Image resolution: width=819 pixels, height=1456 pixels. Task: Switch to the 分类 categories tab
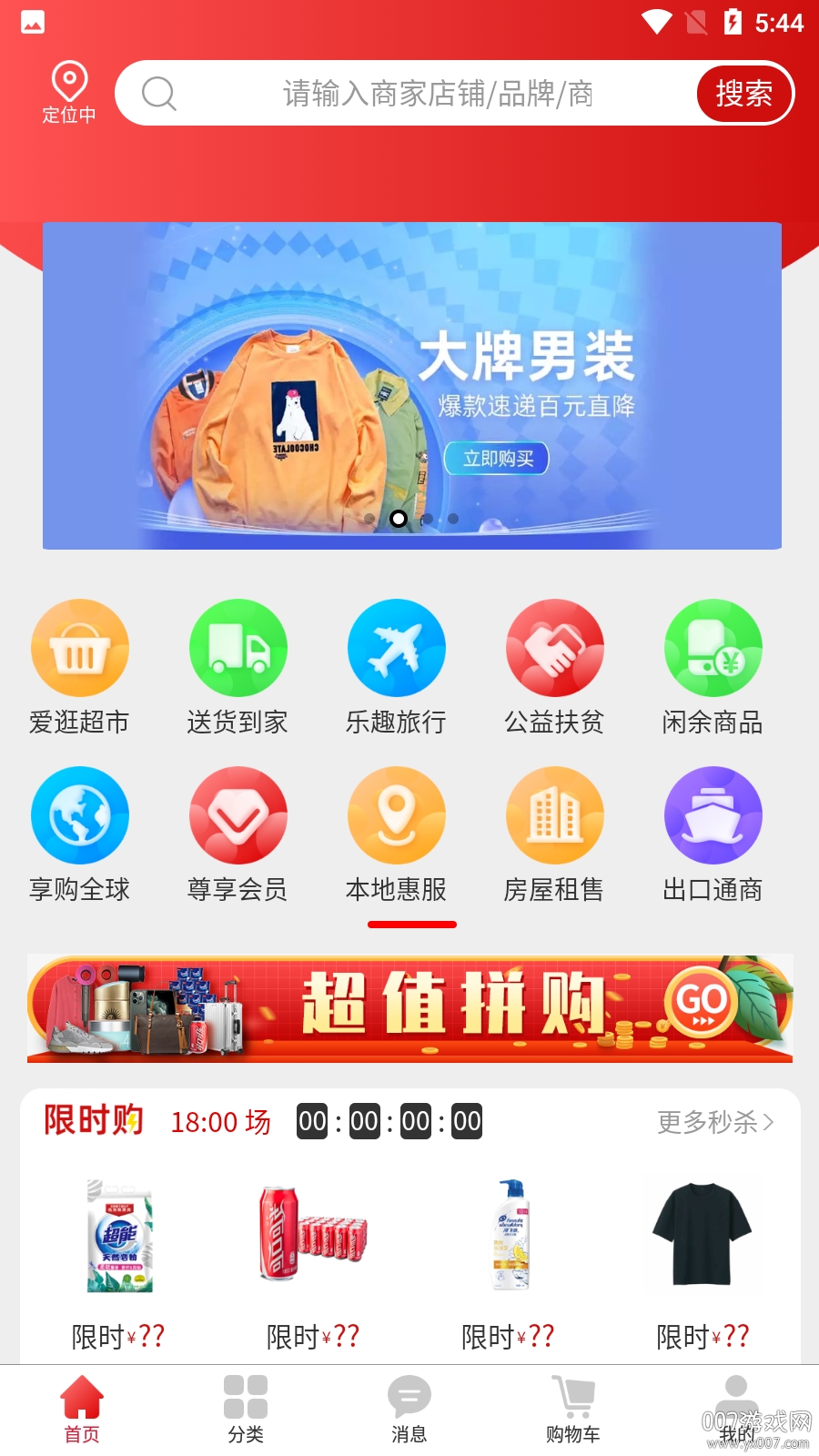246,1409
